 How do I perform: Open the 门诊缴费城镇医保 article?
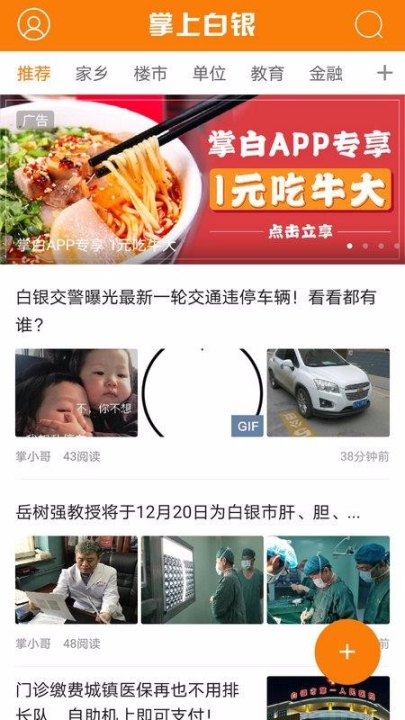coord(128,702)
